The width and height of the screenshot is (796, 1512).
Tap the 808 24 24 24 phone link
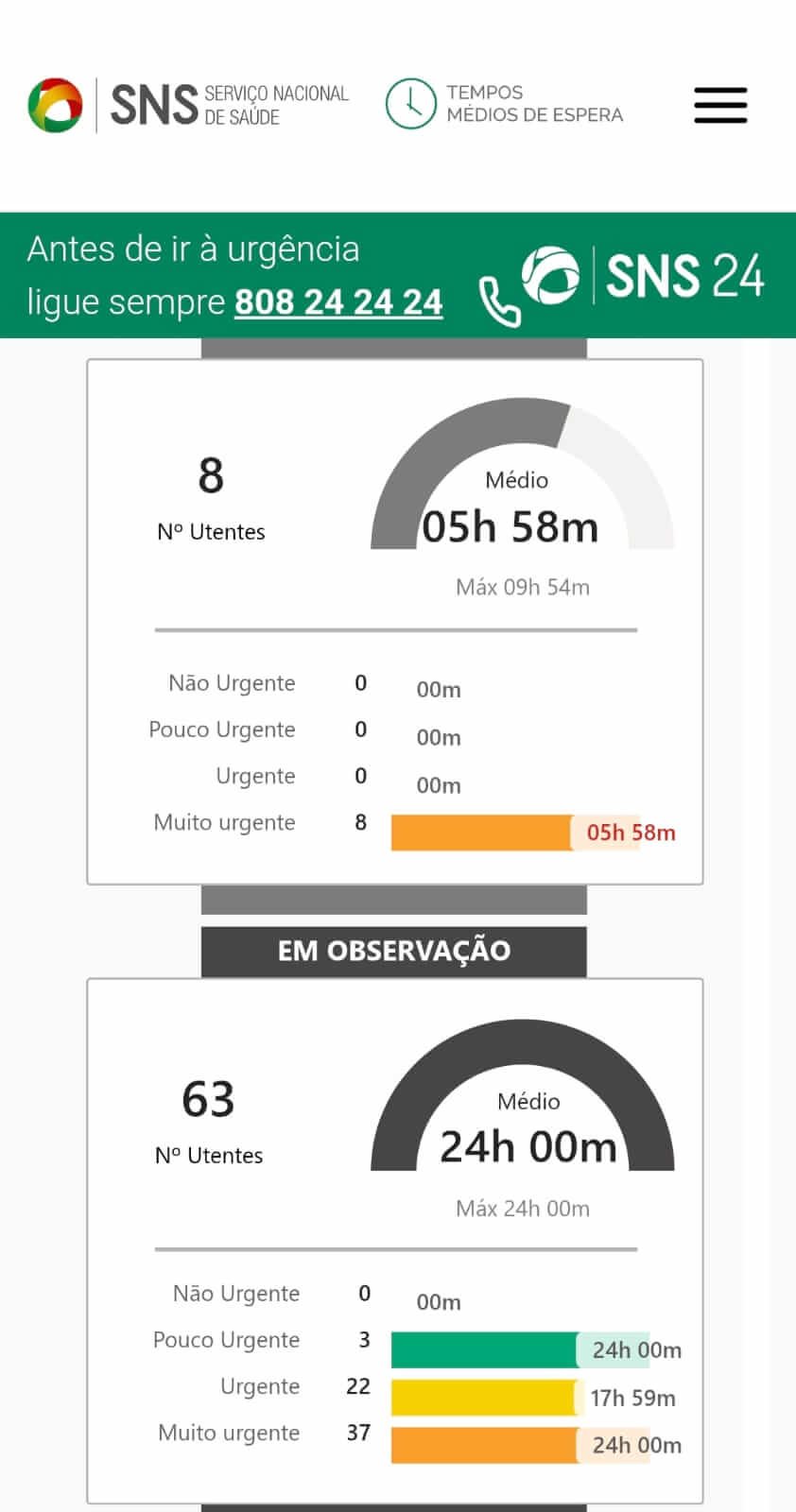338,302
